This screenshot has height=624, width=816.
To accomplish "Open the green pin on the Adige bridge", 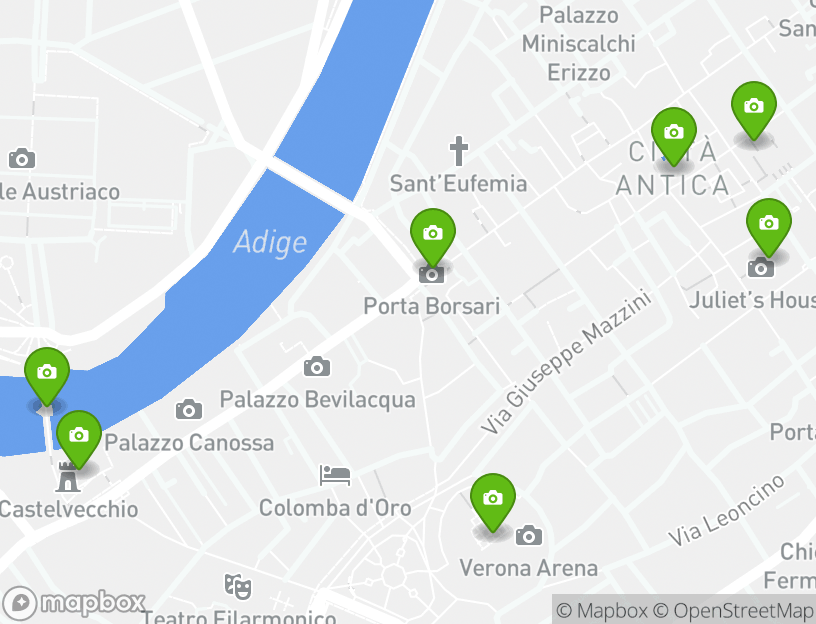I will click(46, 373).
